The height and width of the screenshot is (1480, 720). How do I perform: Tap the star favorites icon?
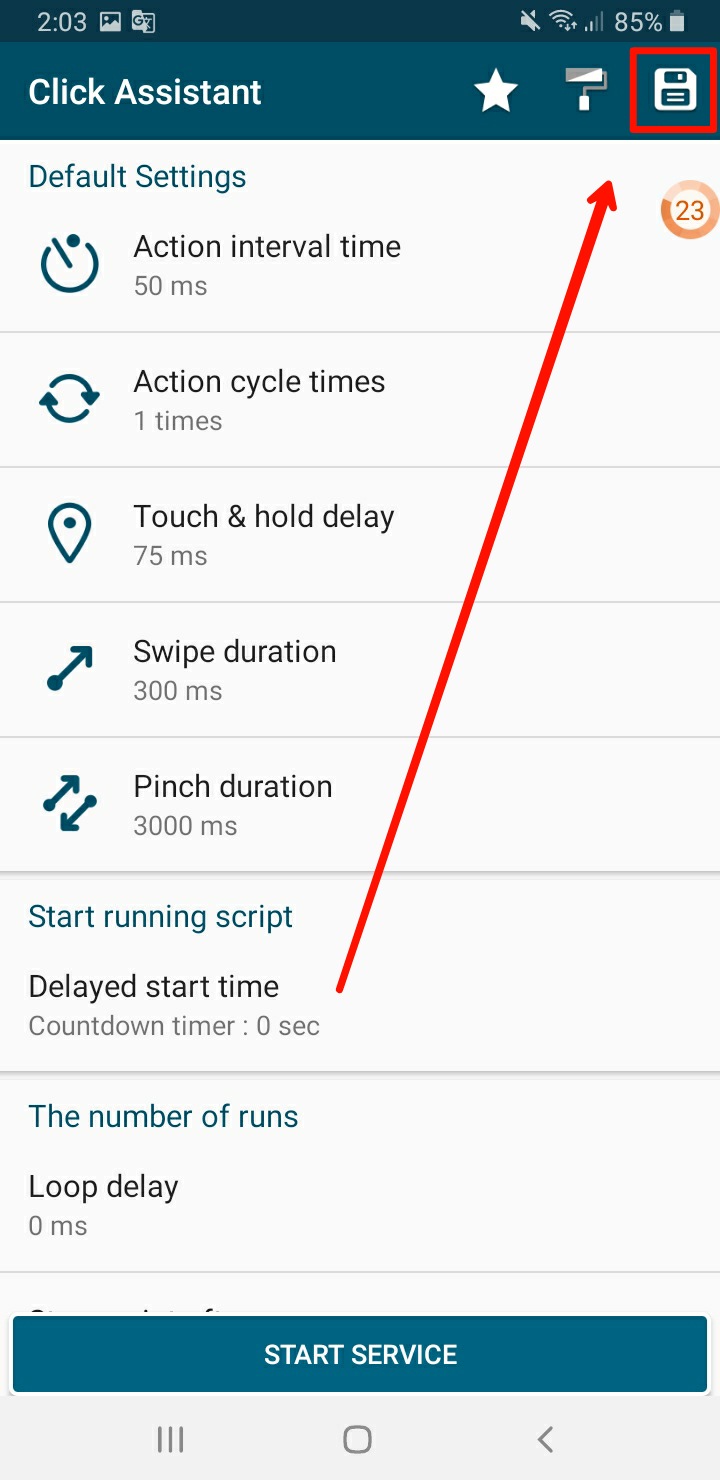pos(495,92)
